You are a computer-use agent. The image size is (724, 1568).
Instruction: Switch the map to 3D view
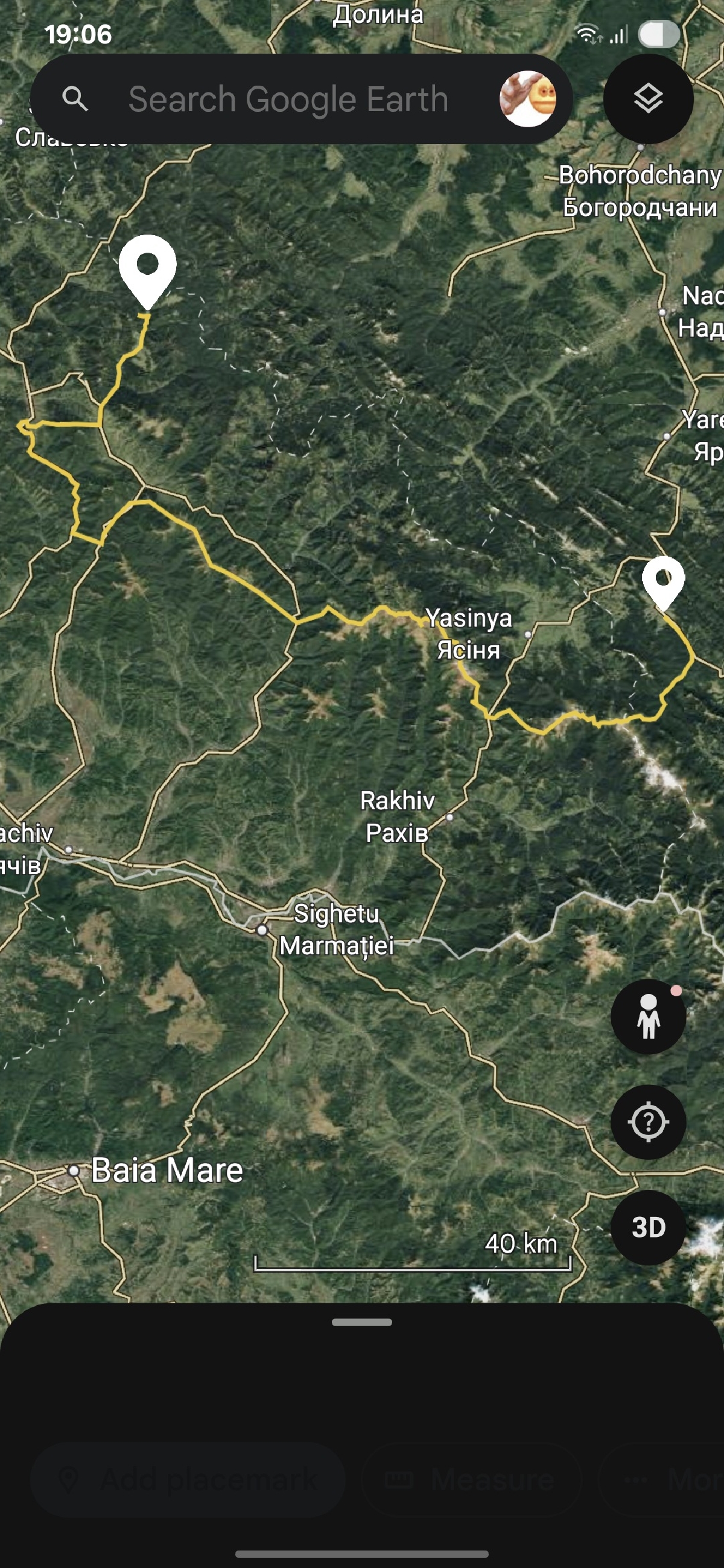point(648,1227)
